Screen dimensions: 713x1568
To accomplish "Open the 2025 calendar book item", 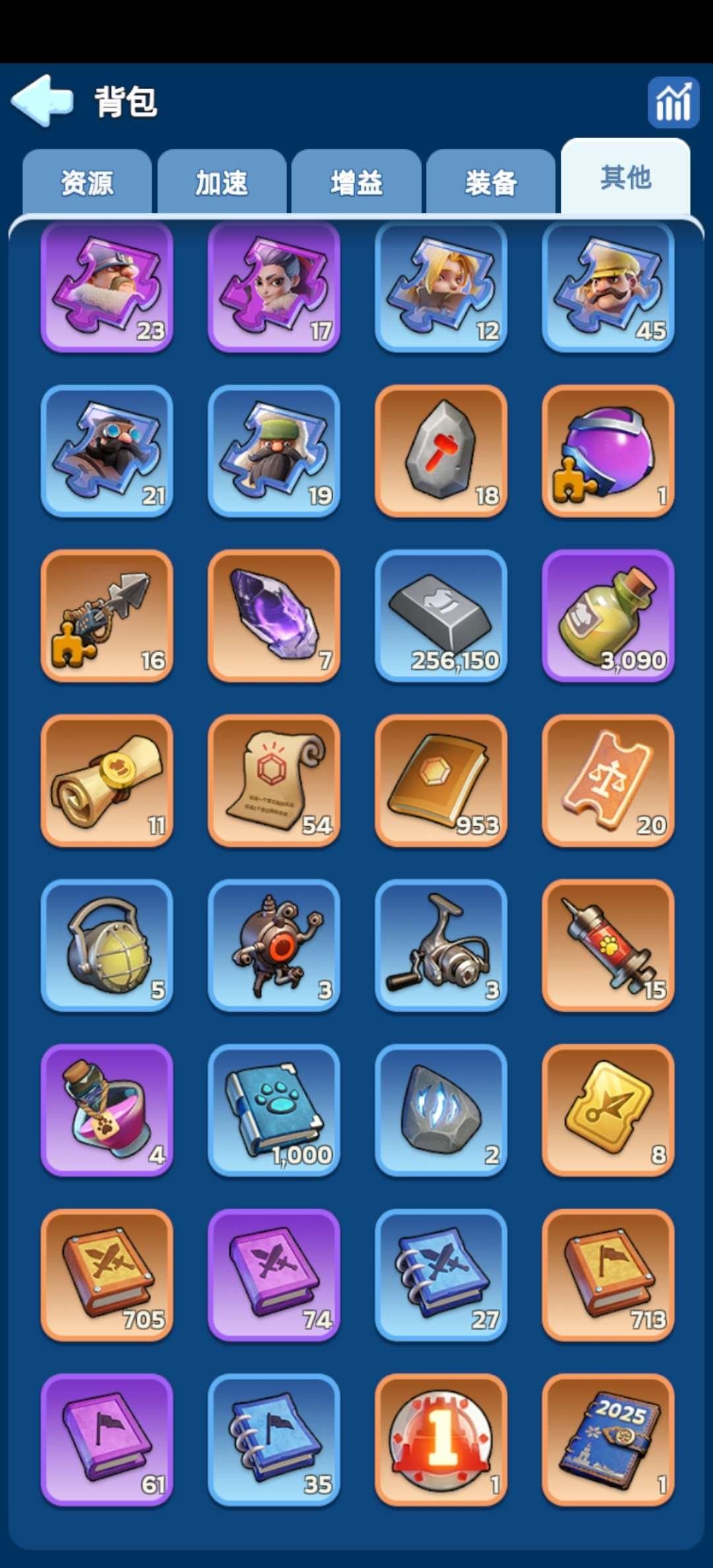I will point(608,1440).
